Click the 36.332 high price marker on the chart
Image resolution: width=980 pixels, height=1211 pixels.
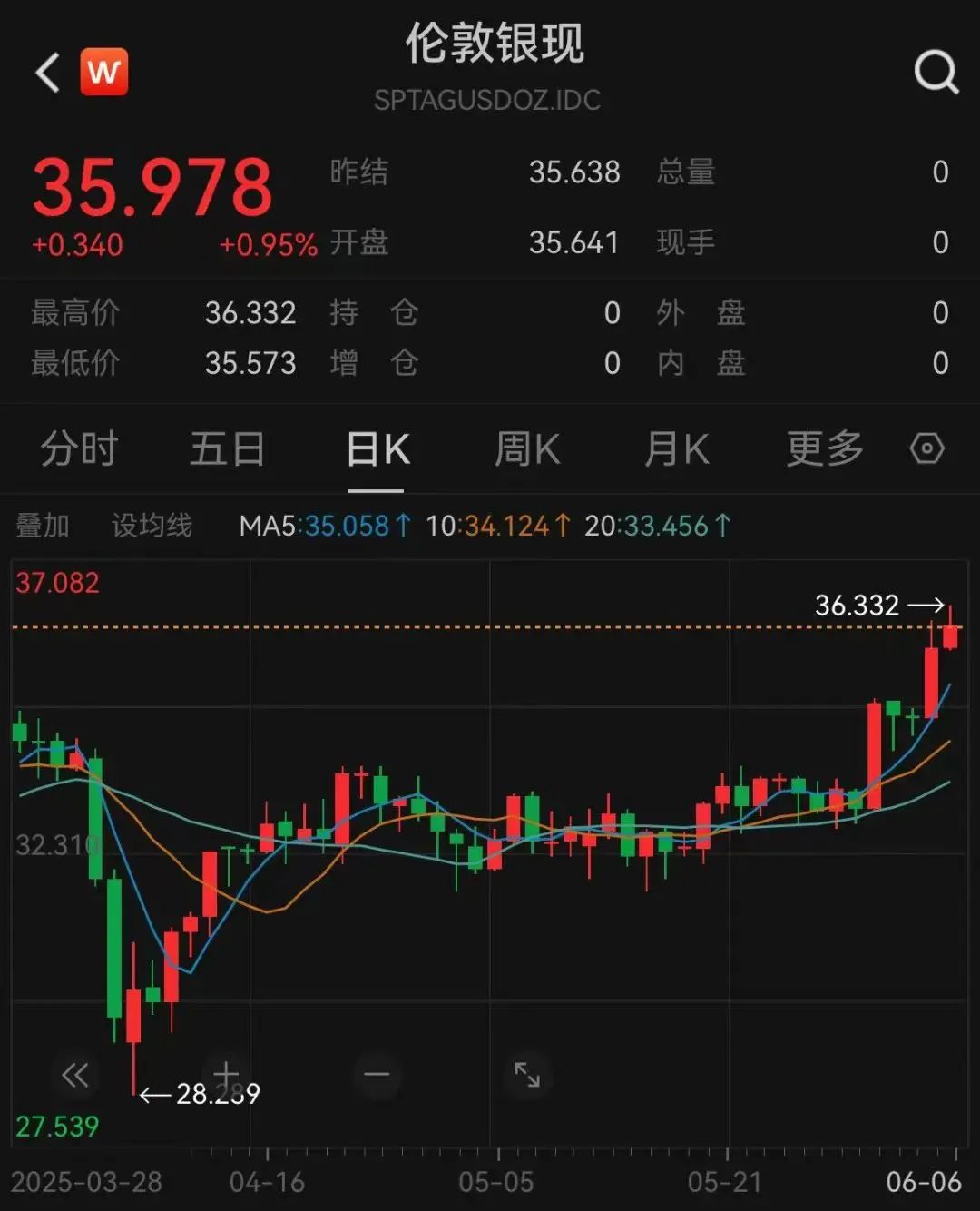point(857,605)
